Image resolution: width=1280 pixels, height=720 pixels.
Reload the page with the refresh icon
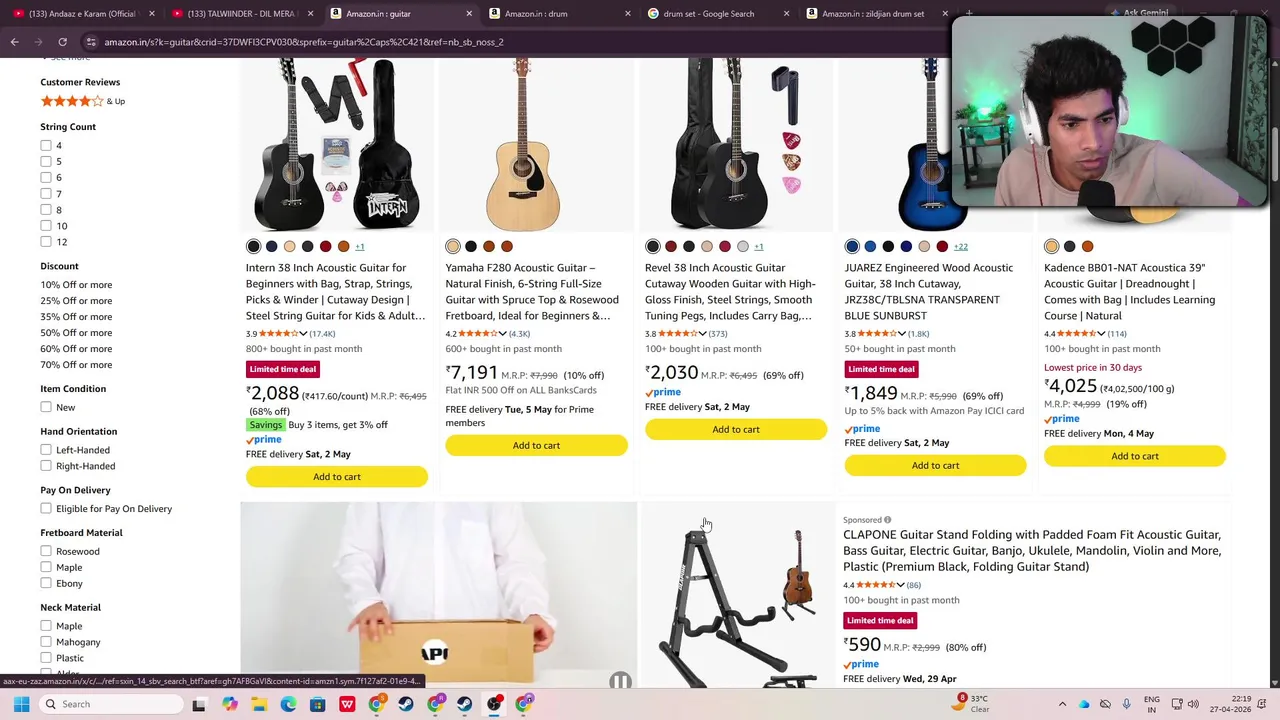[62, 42]
